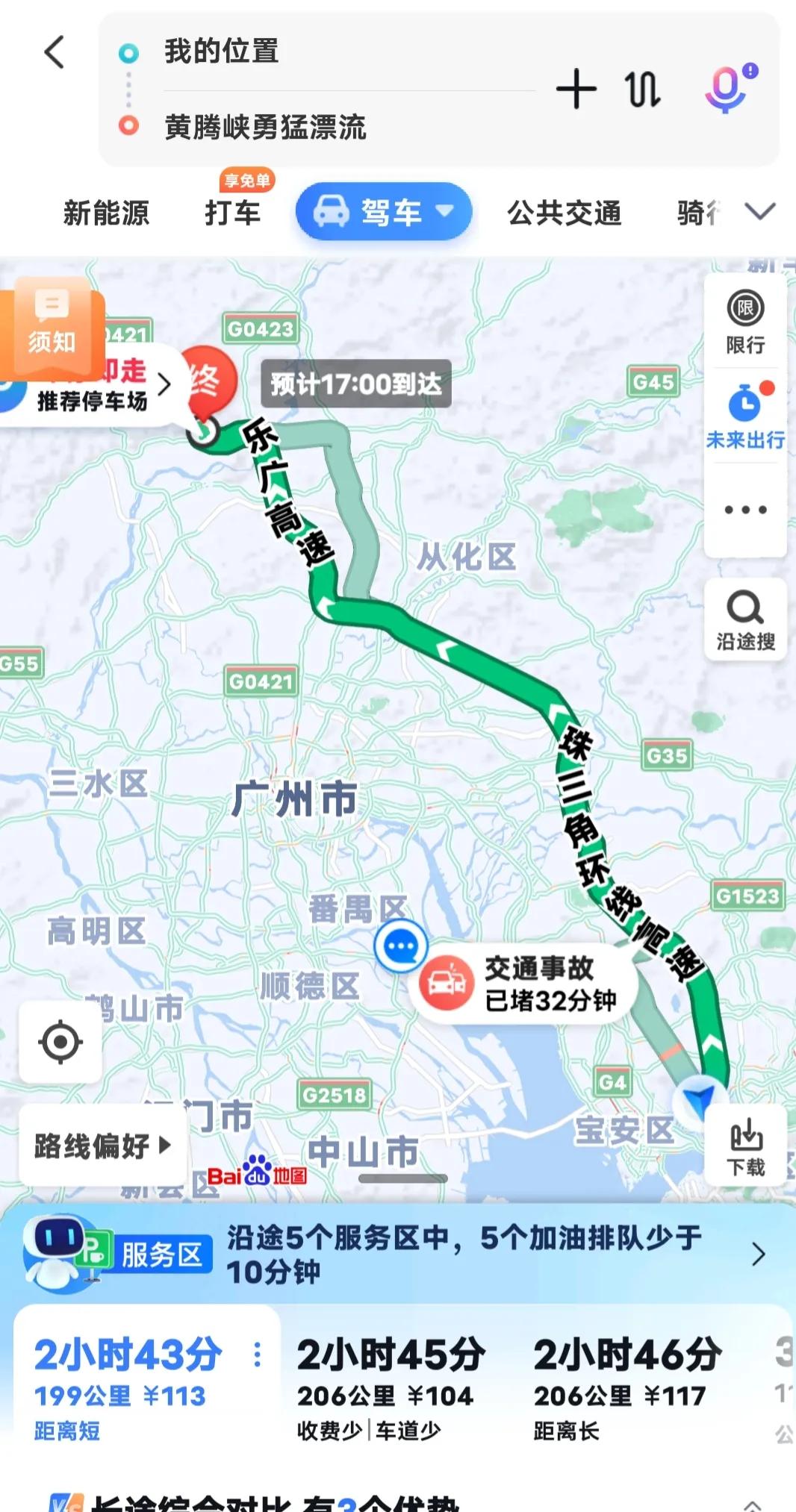Screen dimensions: 796x1512
Task: Select the 新能源 tab
Action: coord(106,212)
